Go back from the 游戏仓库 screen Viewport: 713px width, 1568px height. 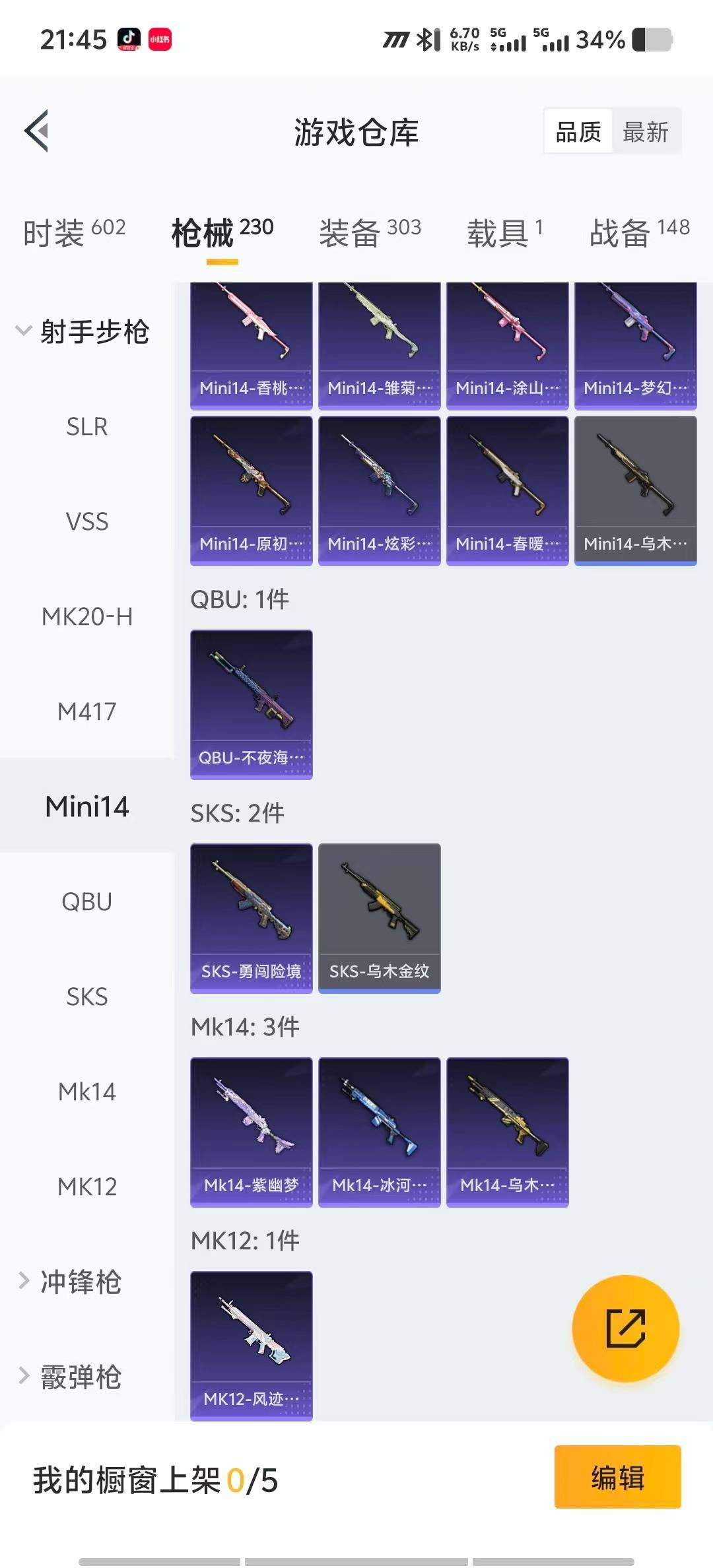(x=37, y=131)
